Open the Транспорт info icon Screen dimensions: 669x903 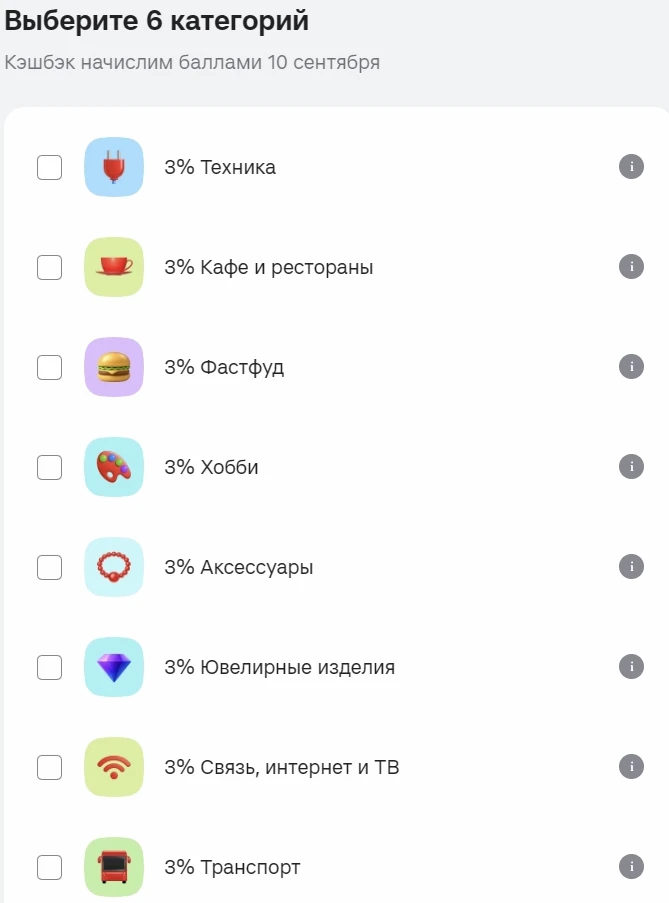click(631, 867)
